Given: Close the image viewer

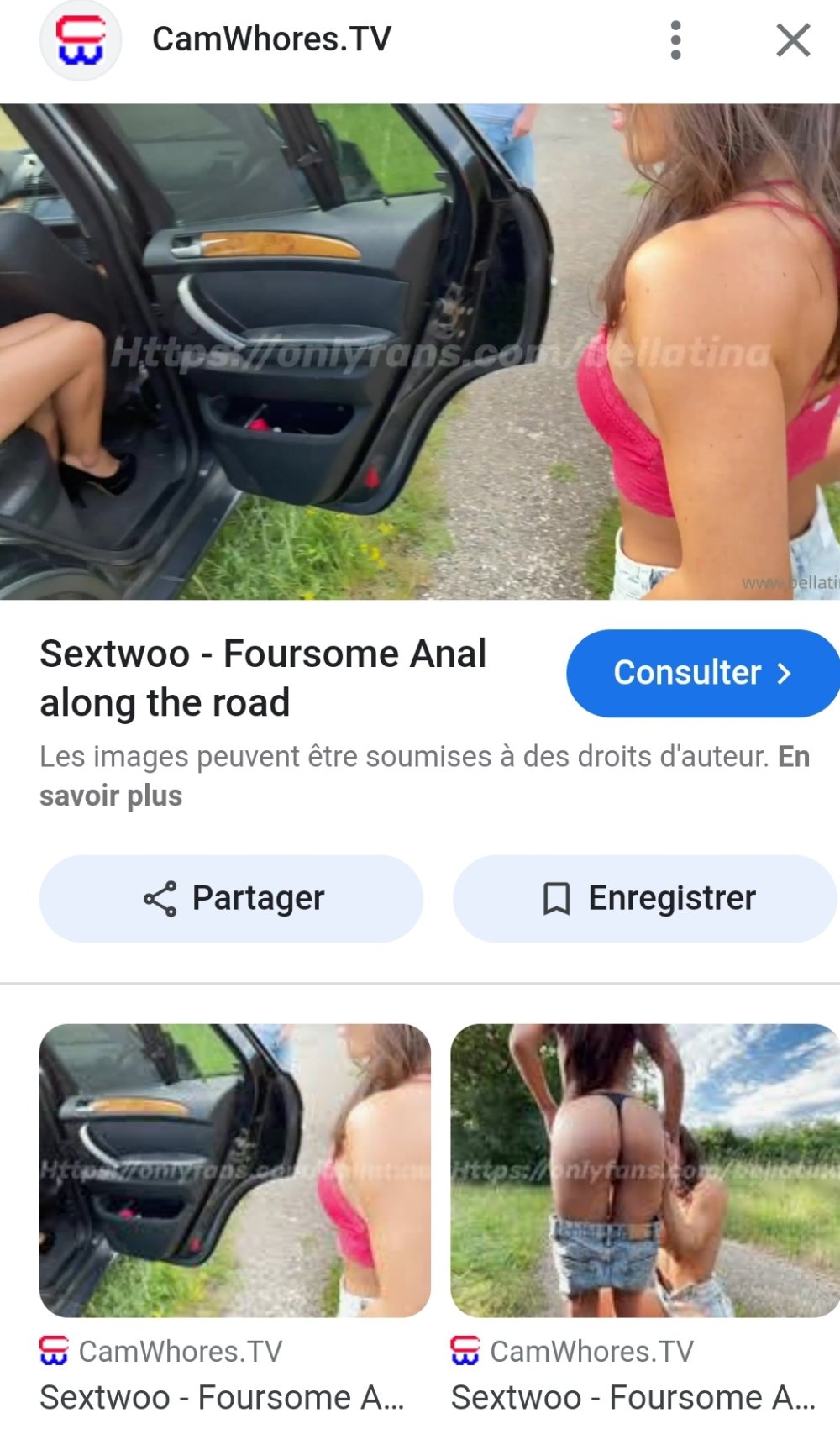Looking at the screenshot, I should [792, 40].
